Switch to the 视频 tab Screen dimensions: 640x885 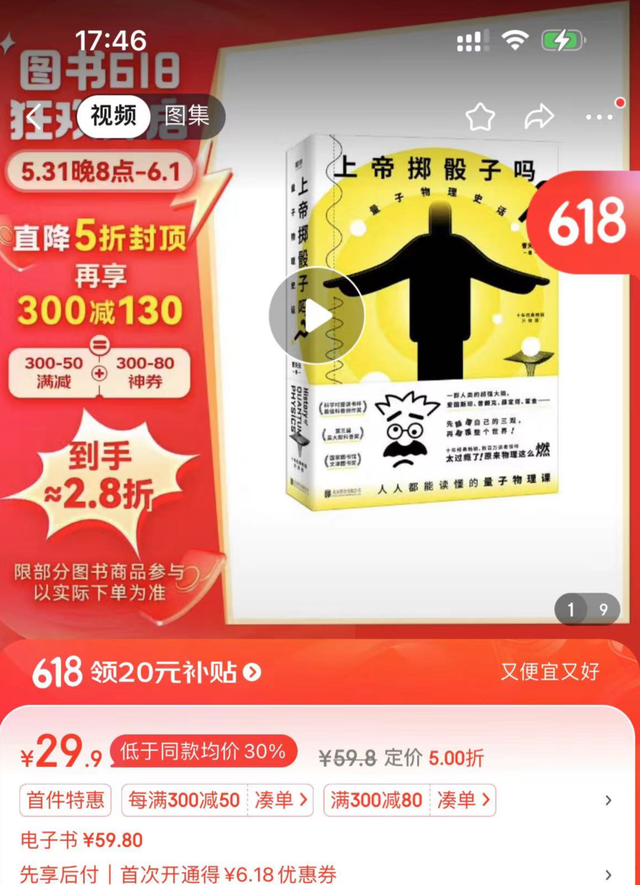(113, 116)
